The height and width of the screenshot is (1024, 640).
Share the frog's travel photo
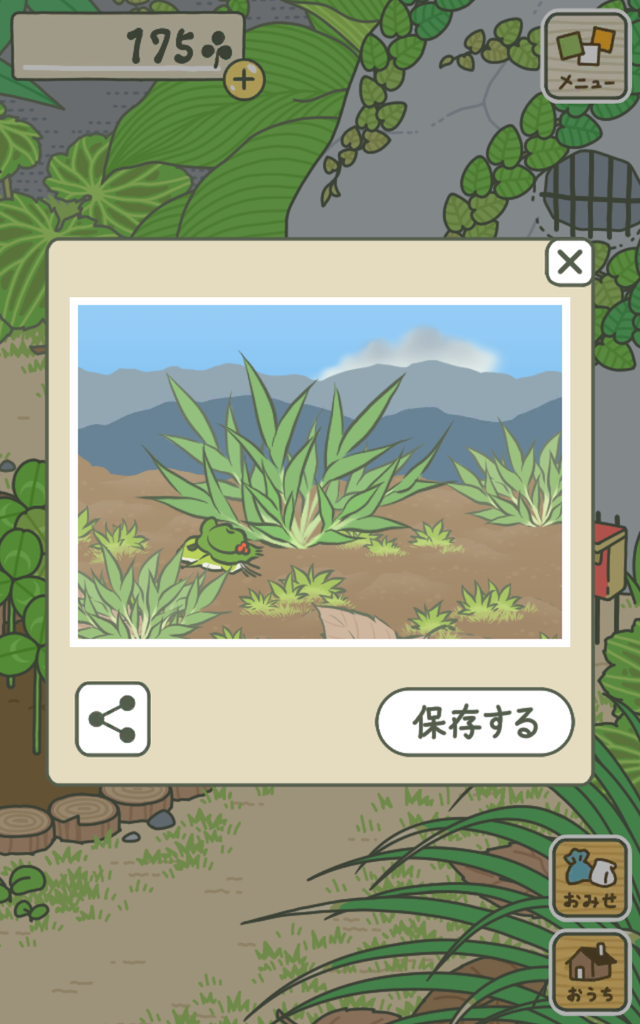pos(113,719)
